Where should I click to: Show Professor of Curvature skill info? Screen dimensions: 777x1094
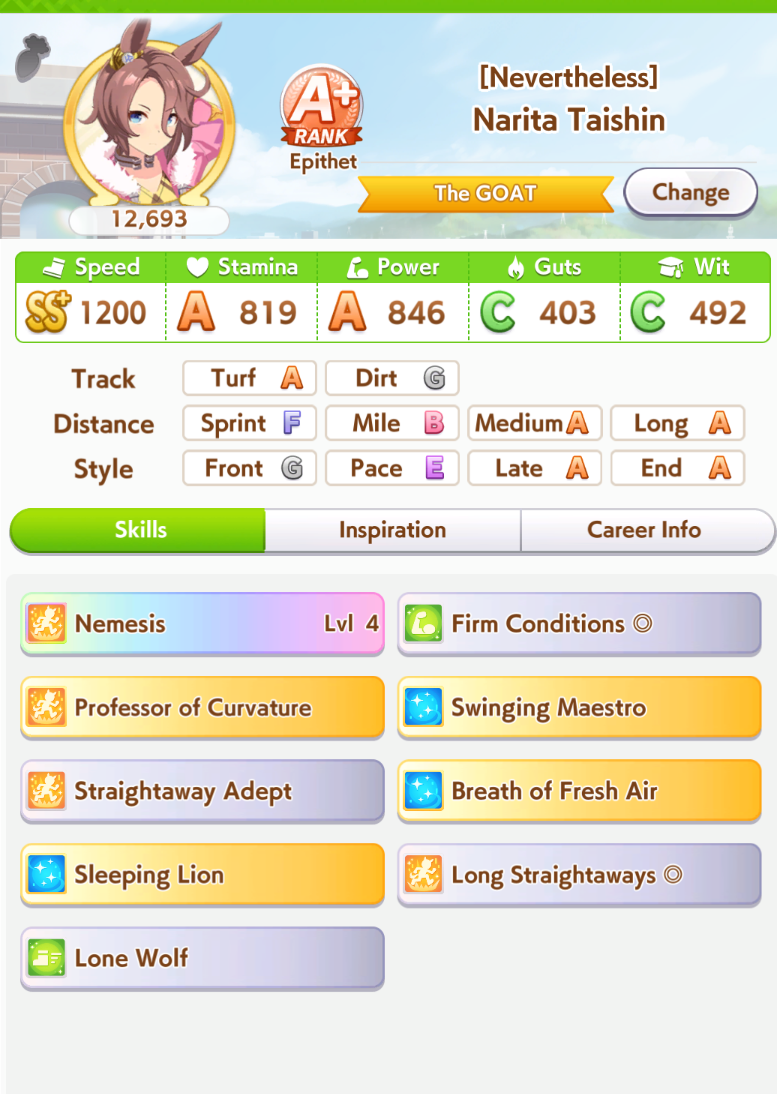[202, 708]
